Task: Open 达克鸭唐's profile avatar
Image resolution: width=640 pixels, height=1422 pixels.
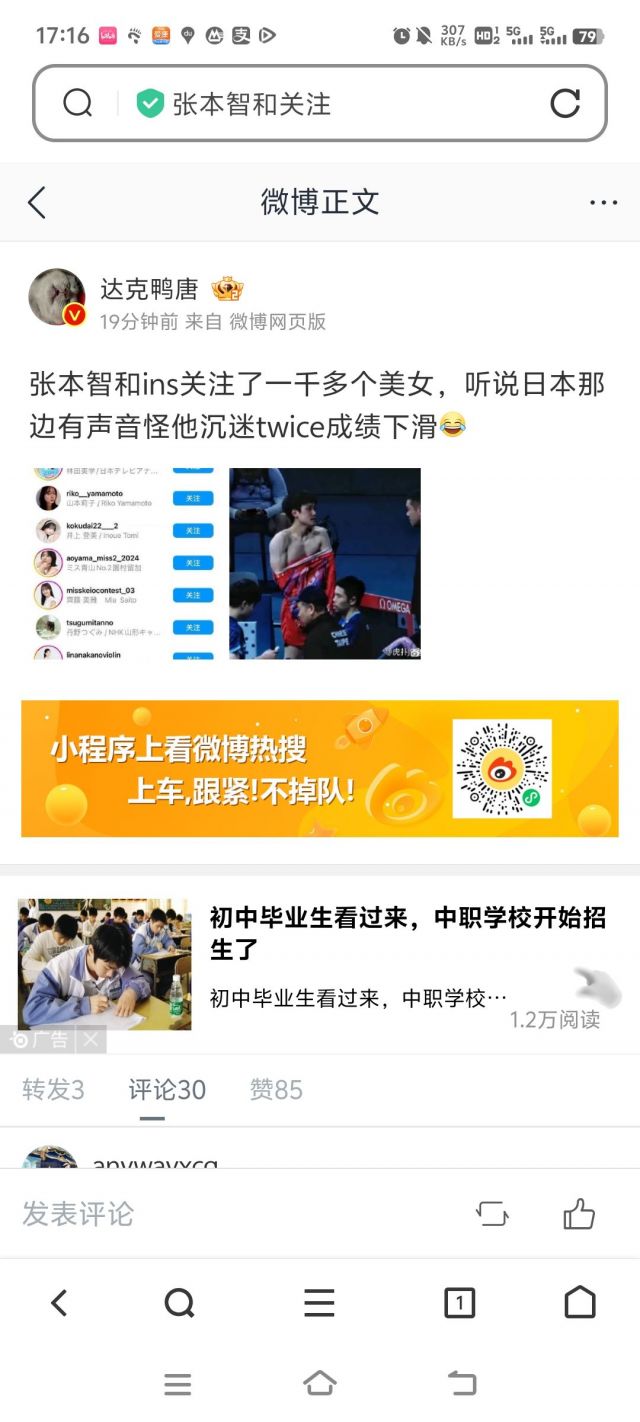Action: click(57, 297)
